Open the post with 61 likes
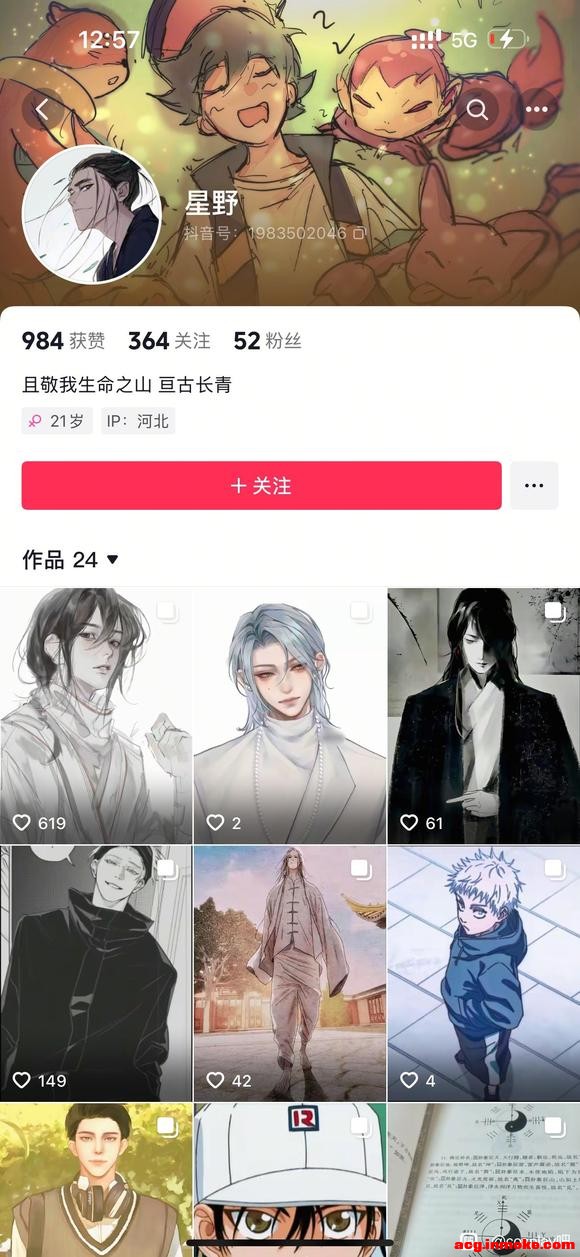580x1257 pixels. pos(484,716)
